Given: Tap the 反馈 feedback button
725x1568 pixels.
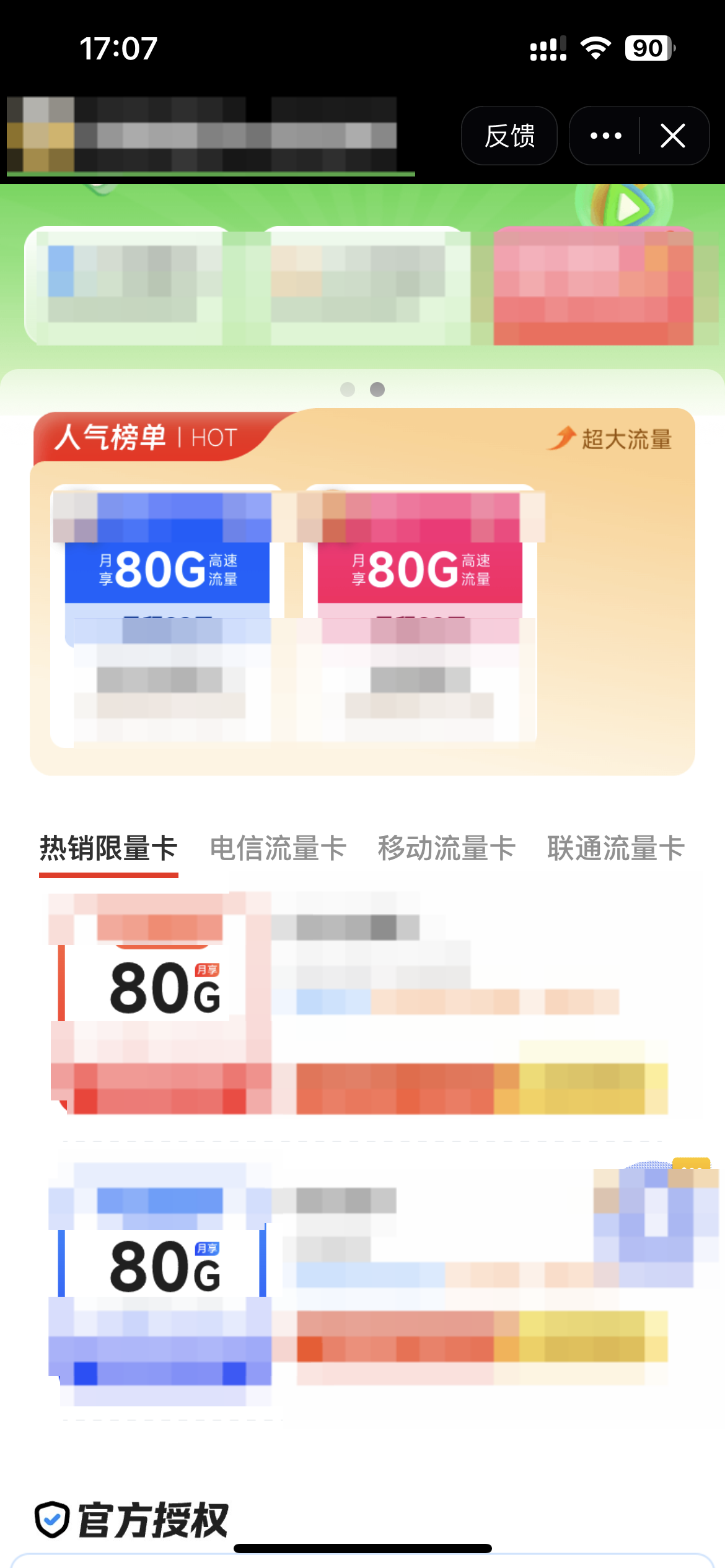Looking at the screenshot, I should (509, 136).
